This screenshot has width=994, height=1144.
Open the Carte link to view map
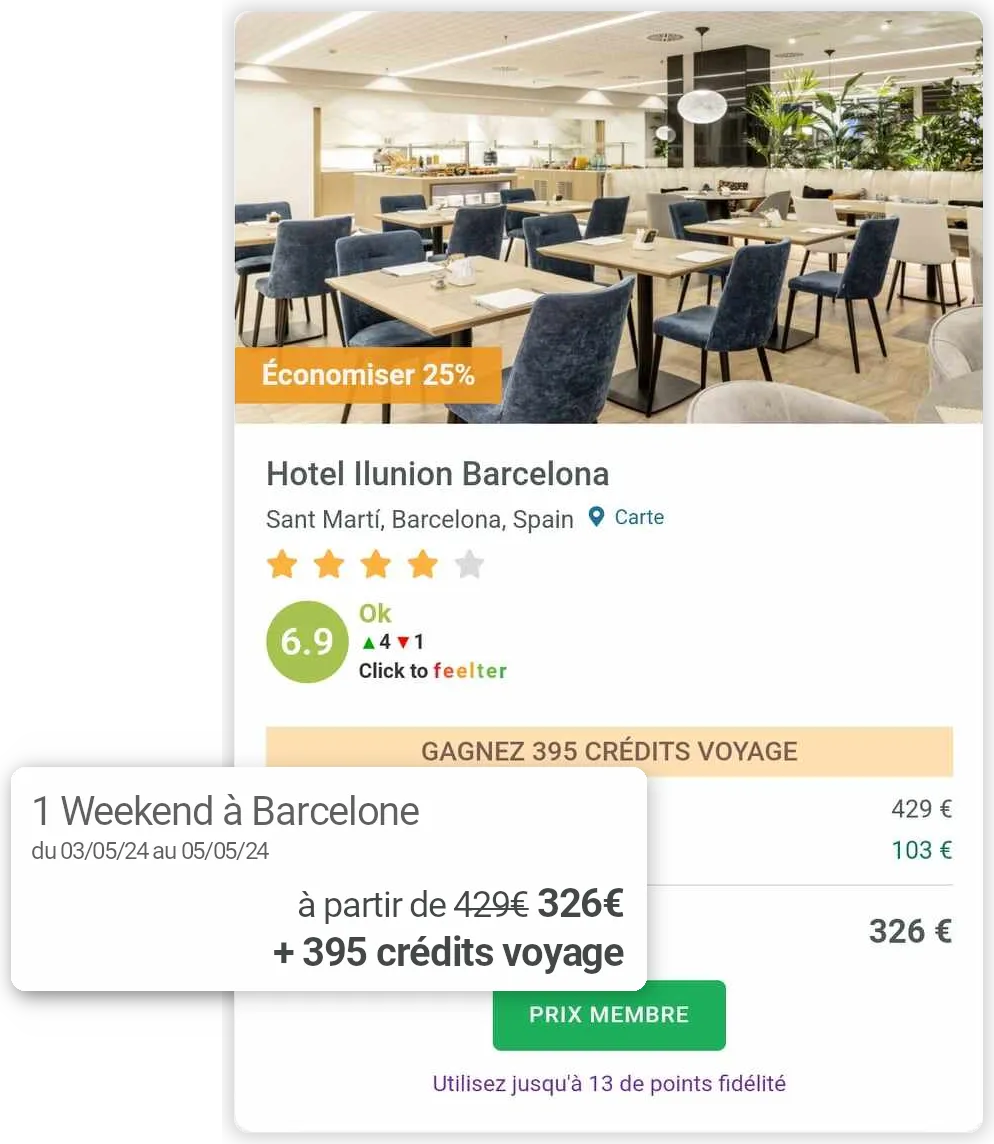pyautogui.click(x=639, y=517)
